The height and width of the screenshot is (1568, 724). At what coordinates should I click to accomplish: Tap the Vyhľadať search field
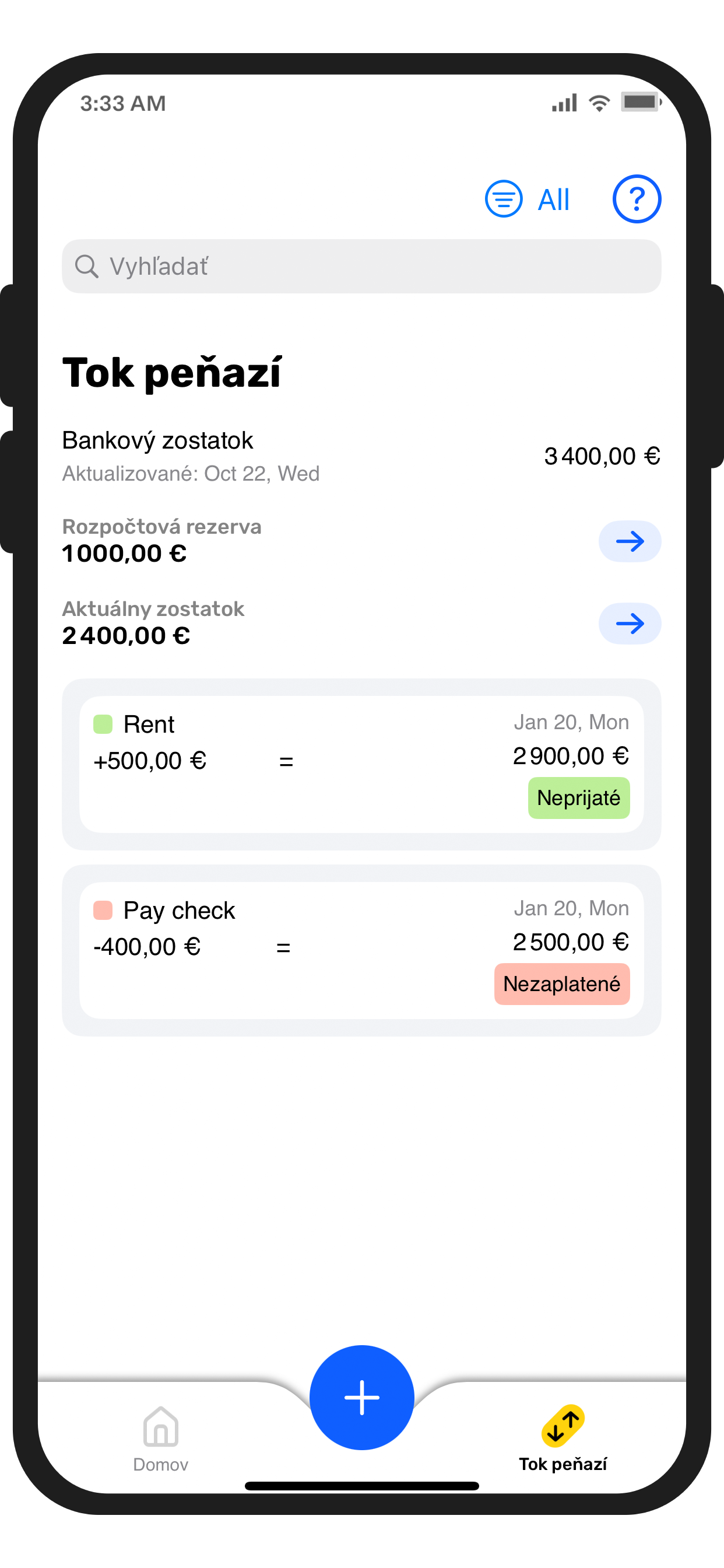(x=361, y=267)
